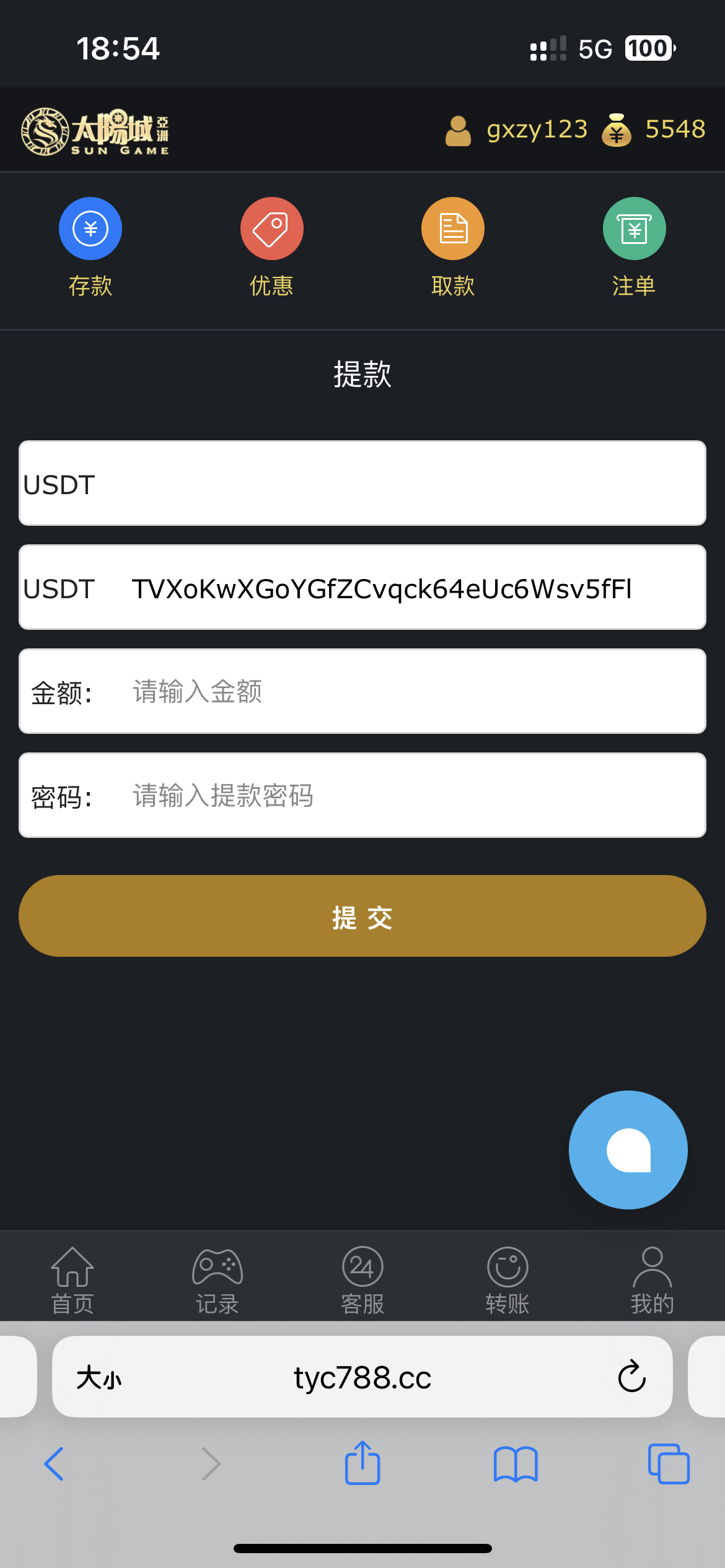Viewport: 725px width, 1568px height.
Task: Switch to the 记录 records tab
Action: coord(217,1281)
